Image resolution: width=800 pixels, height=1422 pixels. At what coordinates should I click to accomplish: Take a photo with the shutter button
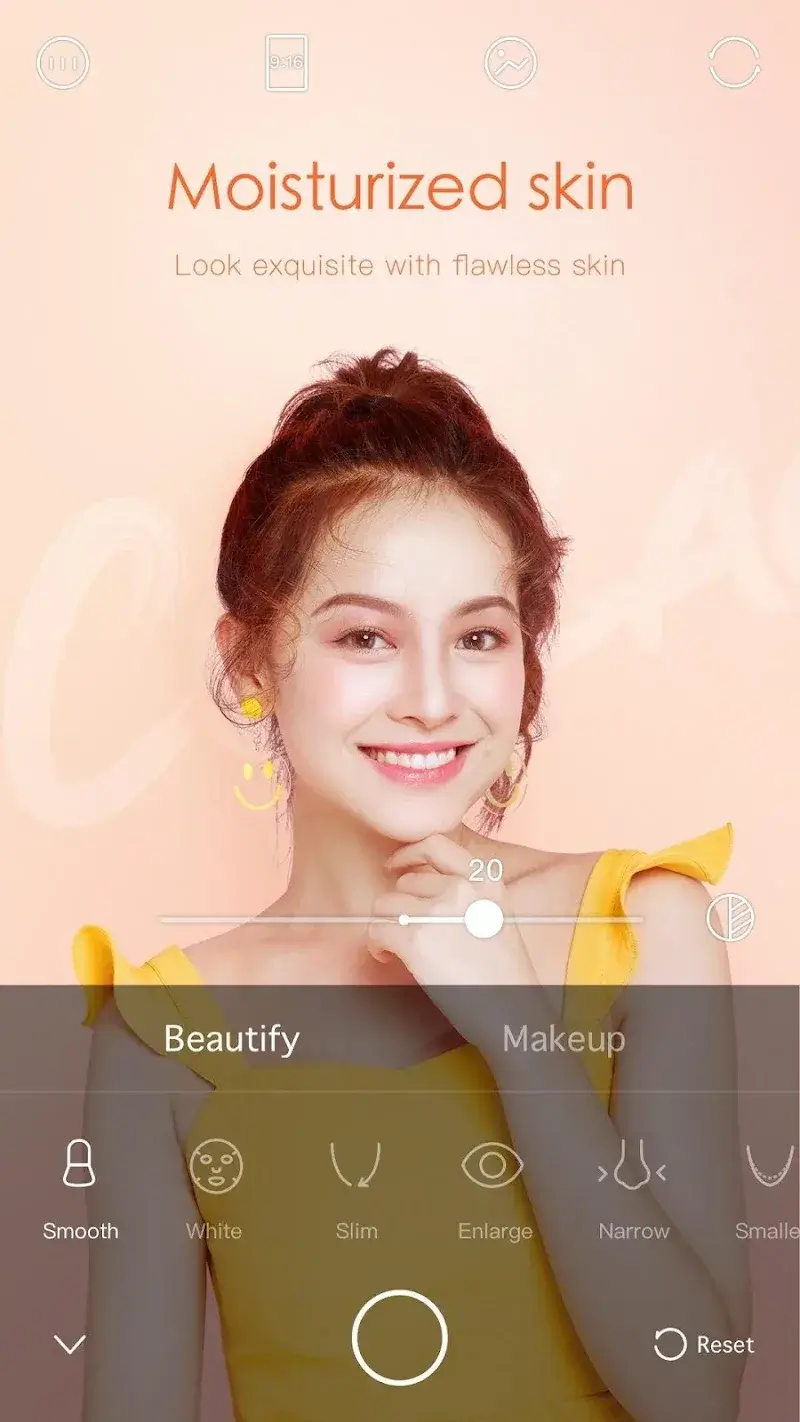tap(399, 1337)
